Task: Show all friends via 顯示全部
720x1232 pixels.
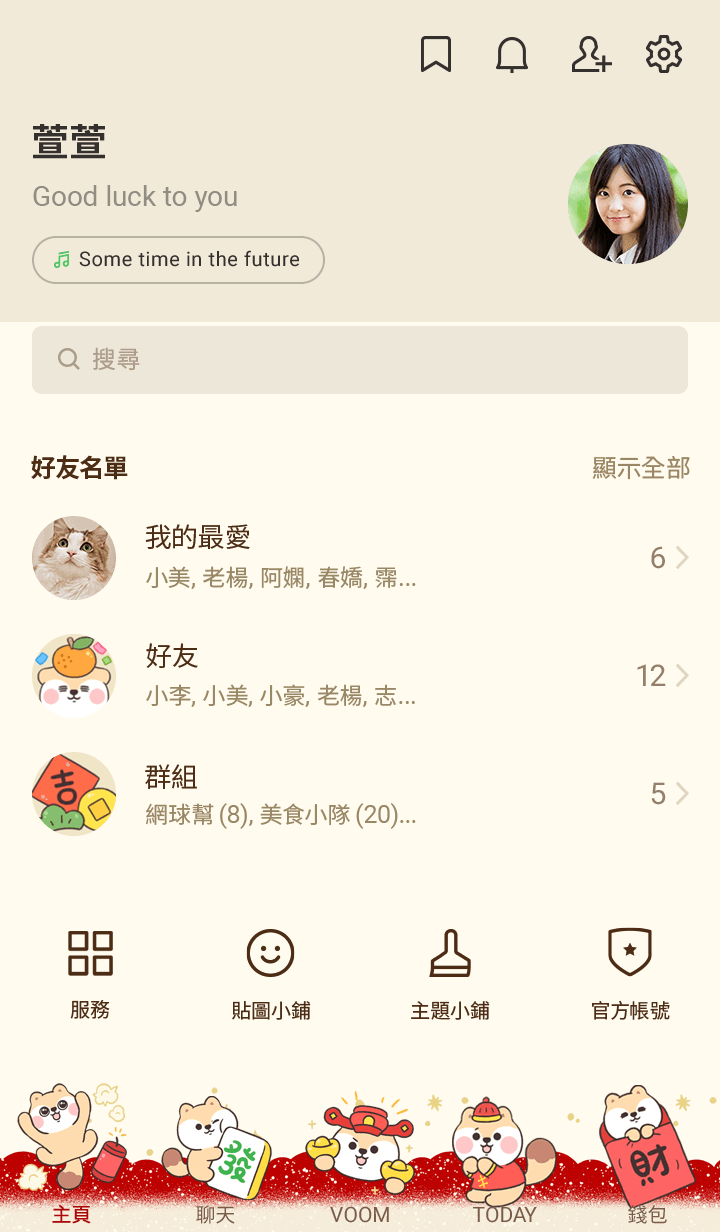Action: point(641,468)
